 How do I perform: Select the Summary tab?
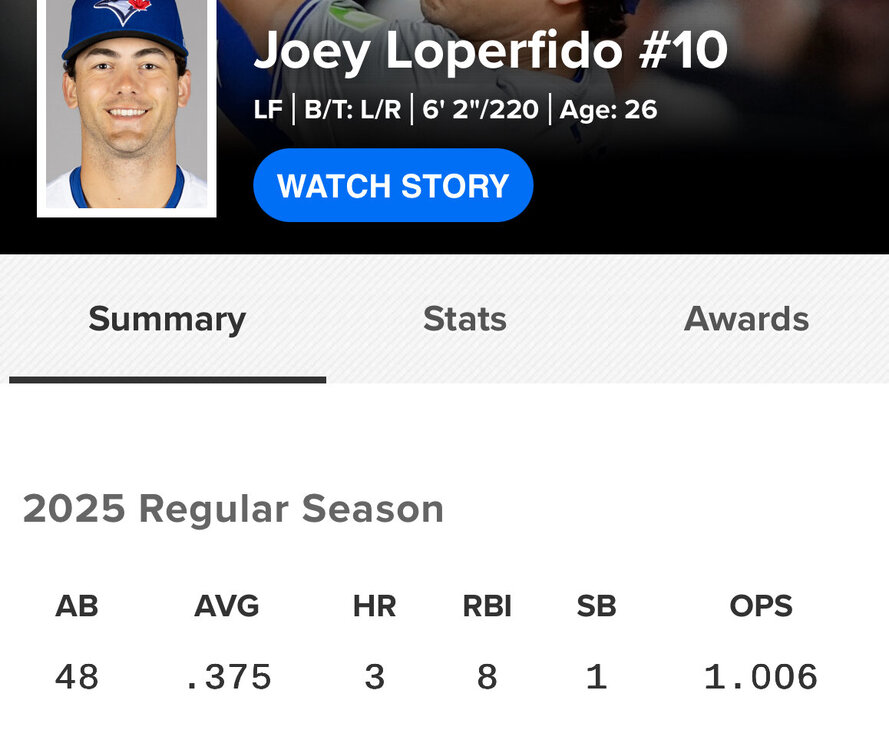tap(167, 319)
